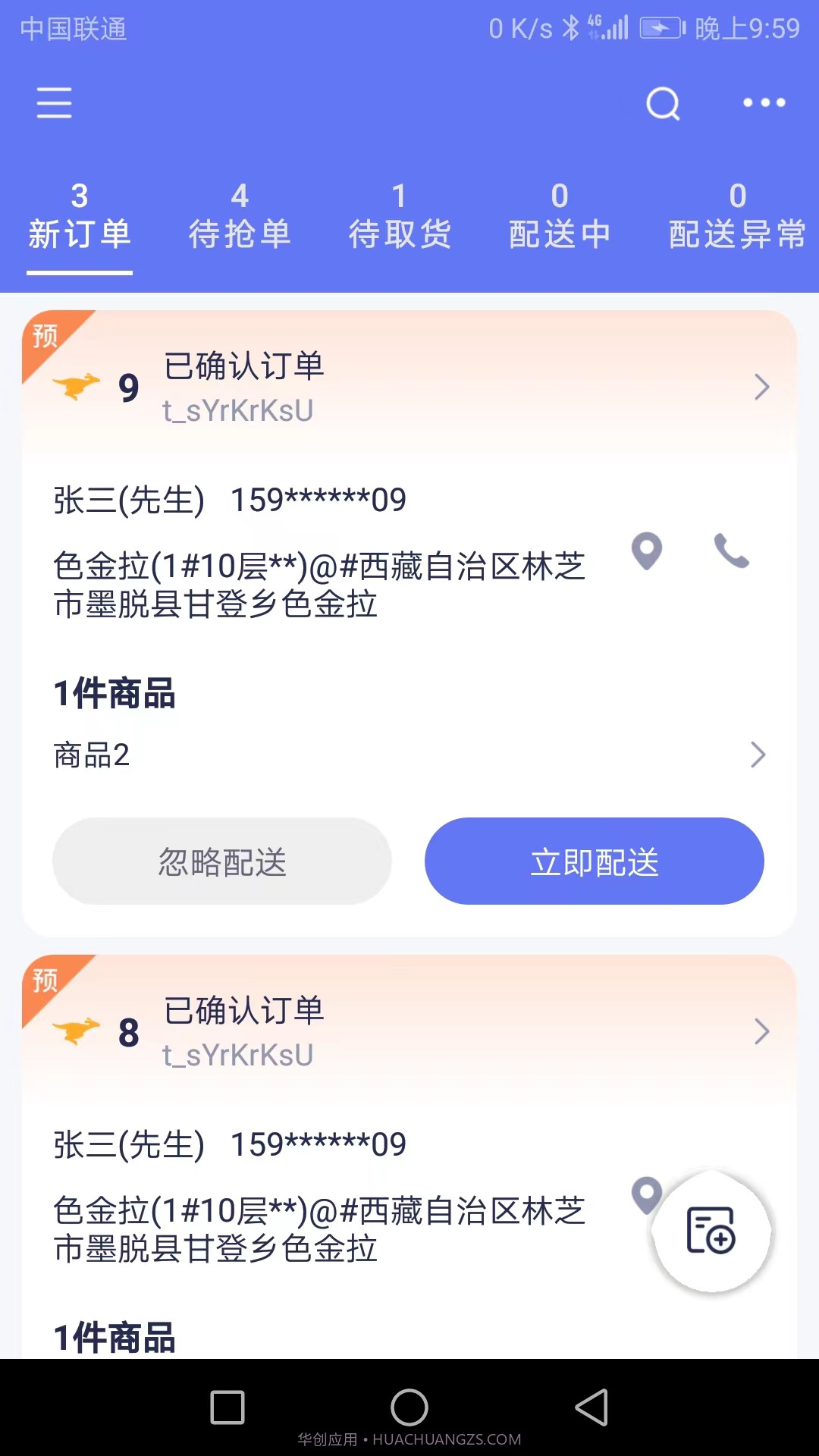Expand the 商品2 product row chevron
This screenshot has height=1456, width=819.
tap(759, 755)
